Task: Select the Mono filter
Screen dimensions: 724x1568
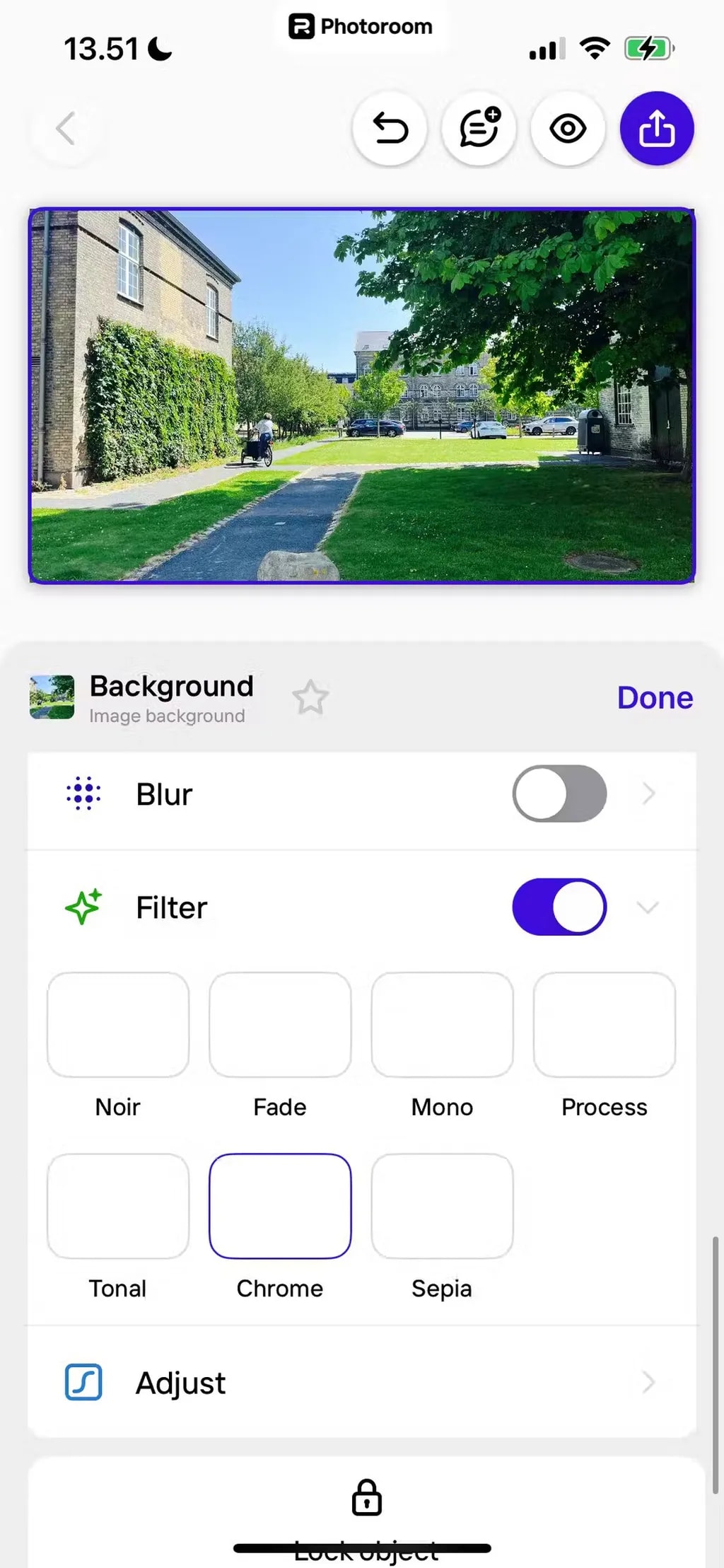Action: pos(442,1025)
